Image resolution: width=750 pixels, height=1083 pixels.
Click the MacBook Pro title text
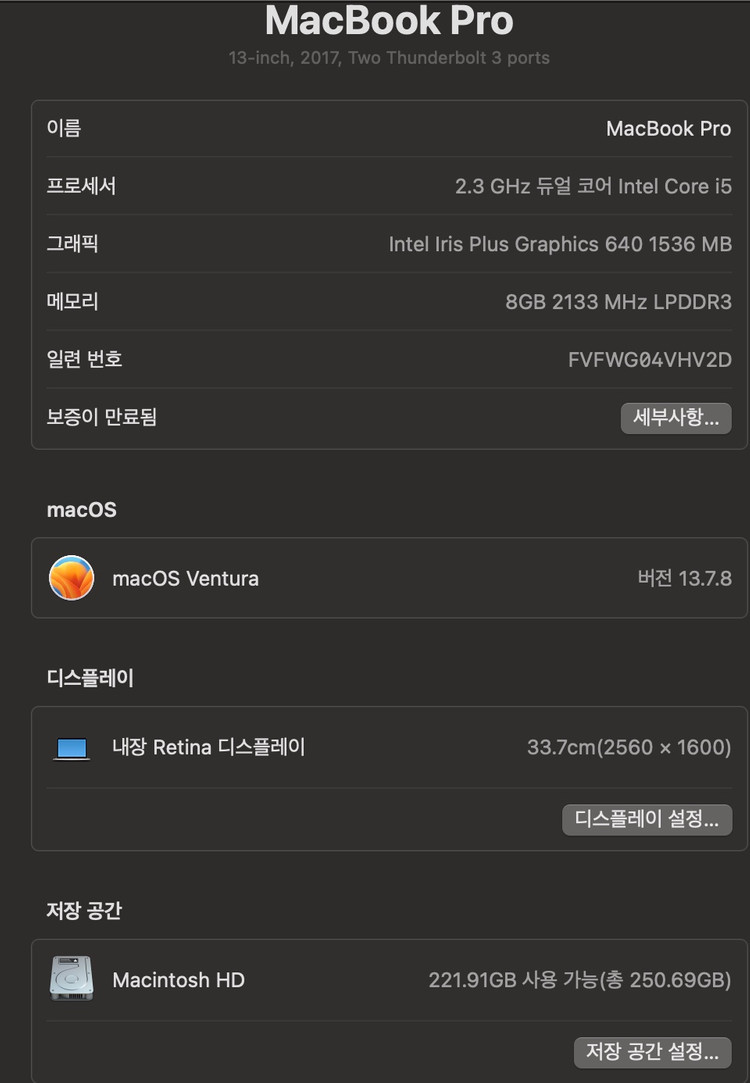pos(389,21)
